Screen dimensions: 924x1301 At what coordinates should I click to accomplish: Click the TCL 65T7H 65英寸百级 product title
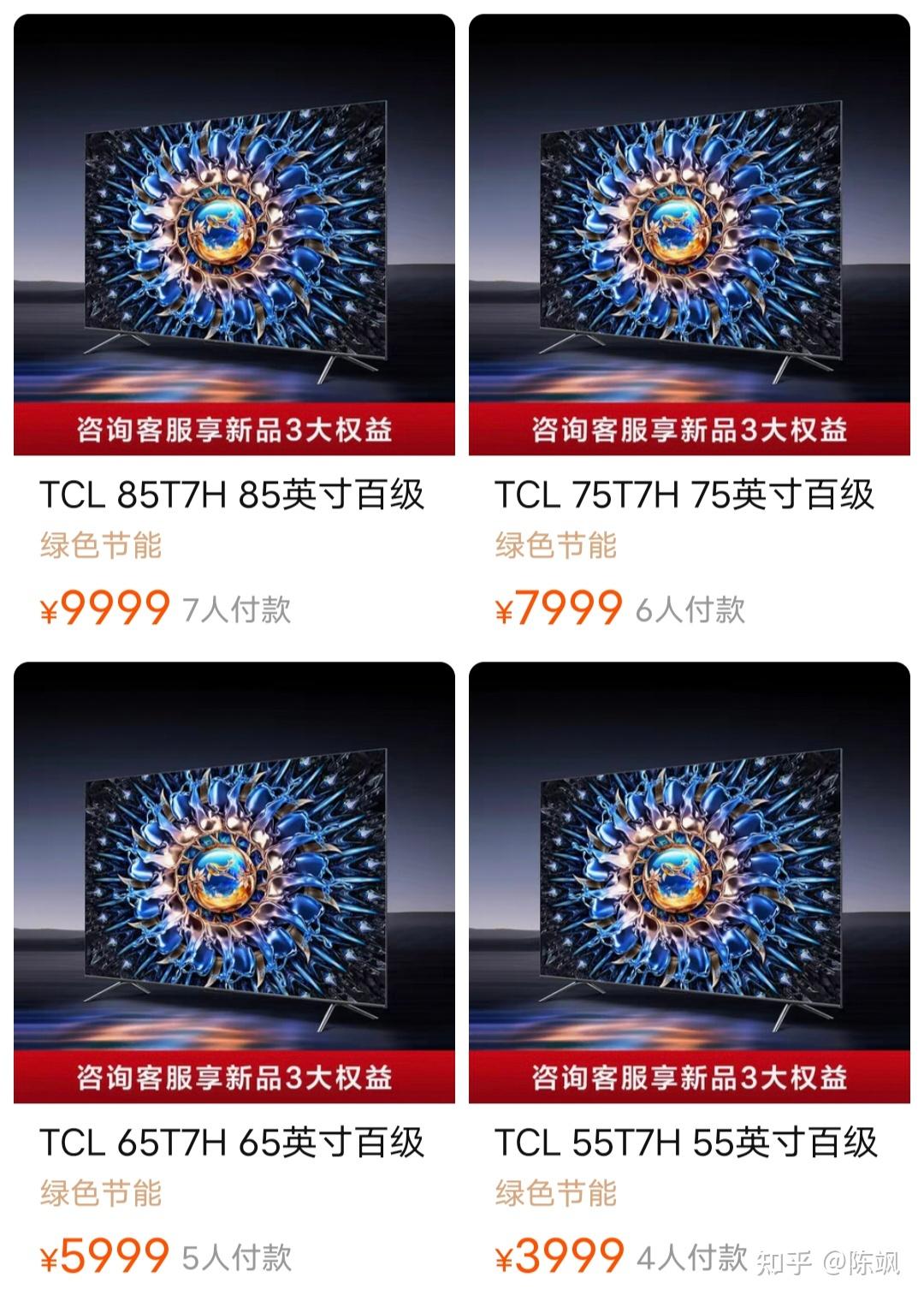pyautogui.click(x=231, y=1143)
